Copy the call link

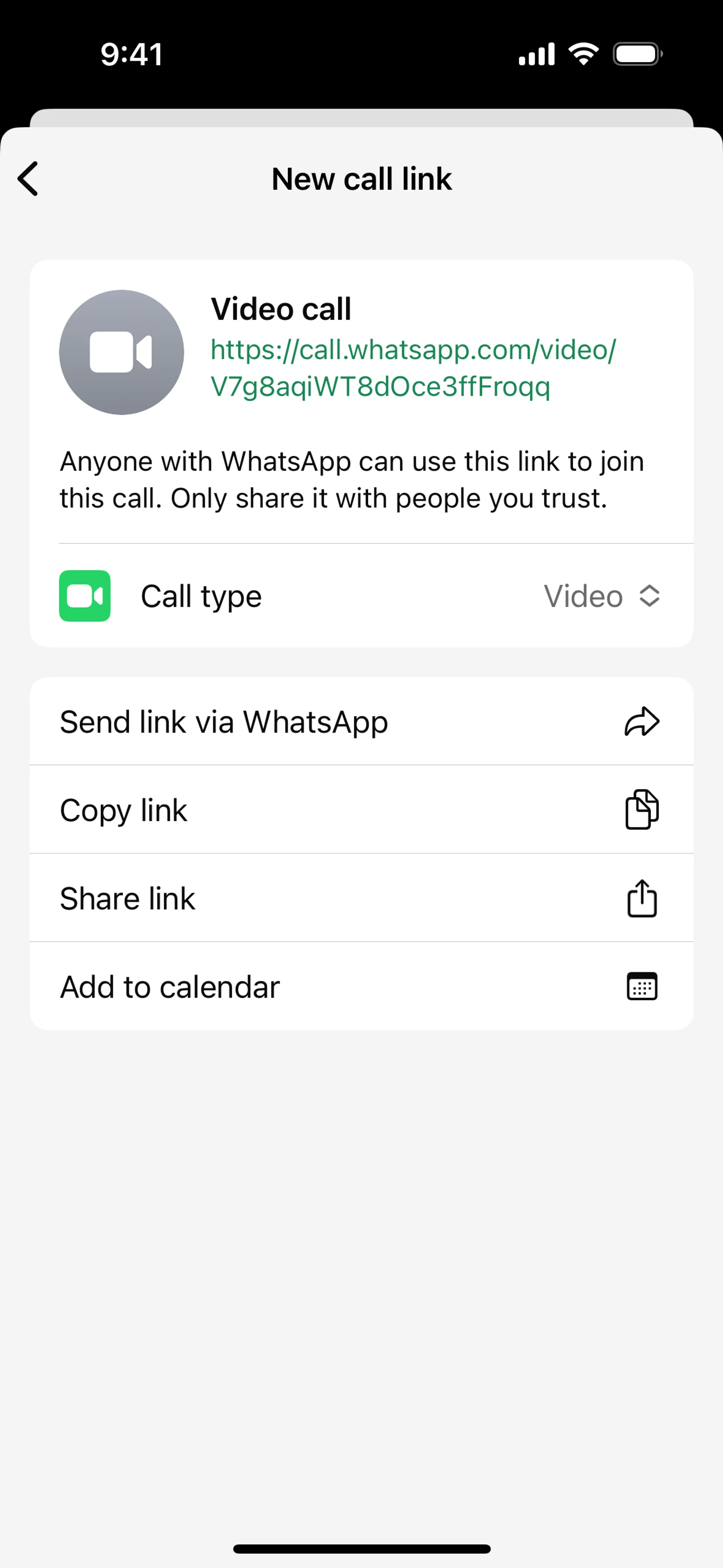pos(361,810)
